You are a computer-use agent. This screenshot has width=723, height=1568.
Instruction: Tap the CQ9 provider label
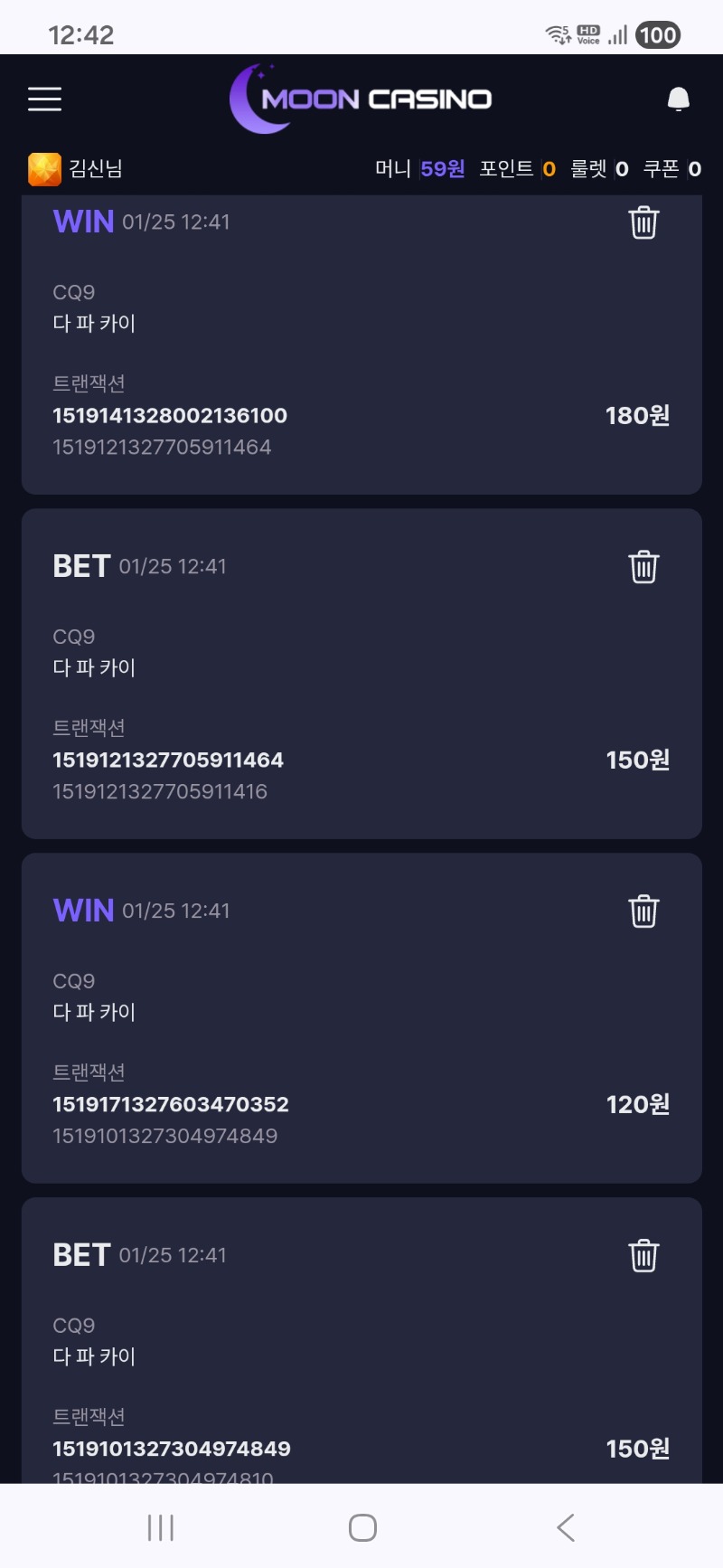click(73, 291)
